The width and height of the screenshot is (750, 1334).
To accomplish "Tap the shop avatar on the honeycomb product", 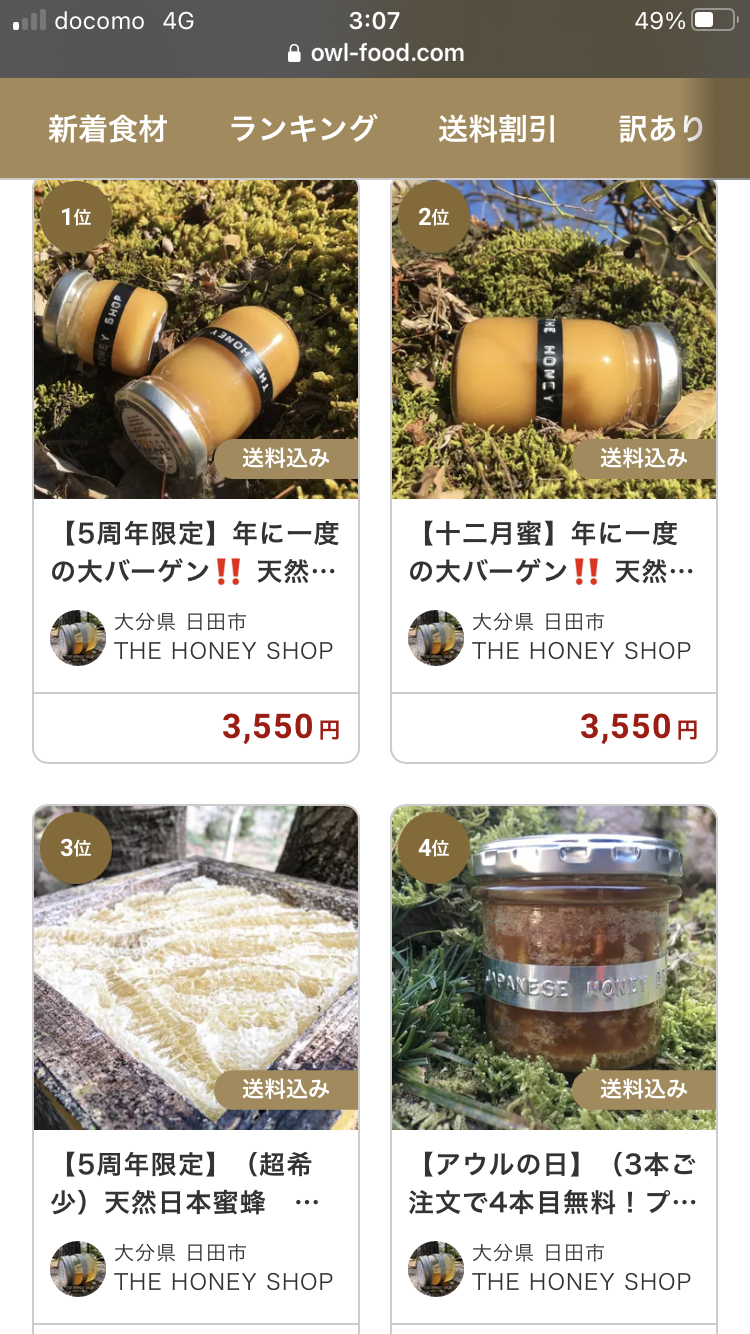I will (77, 1267).
